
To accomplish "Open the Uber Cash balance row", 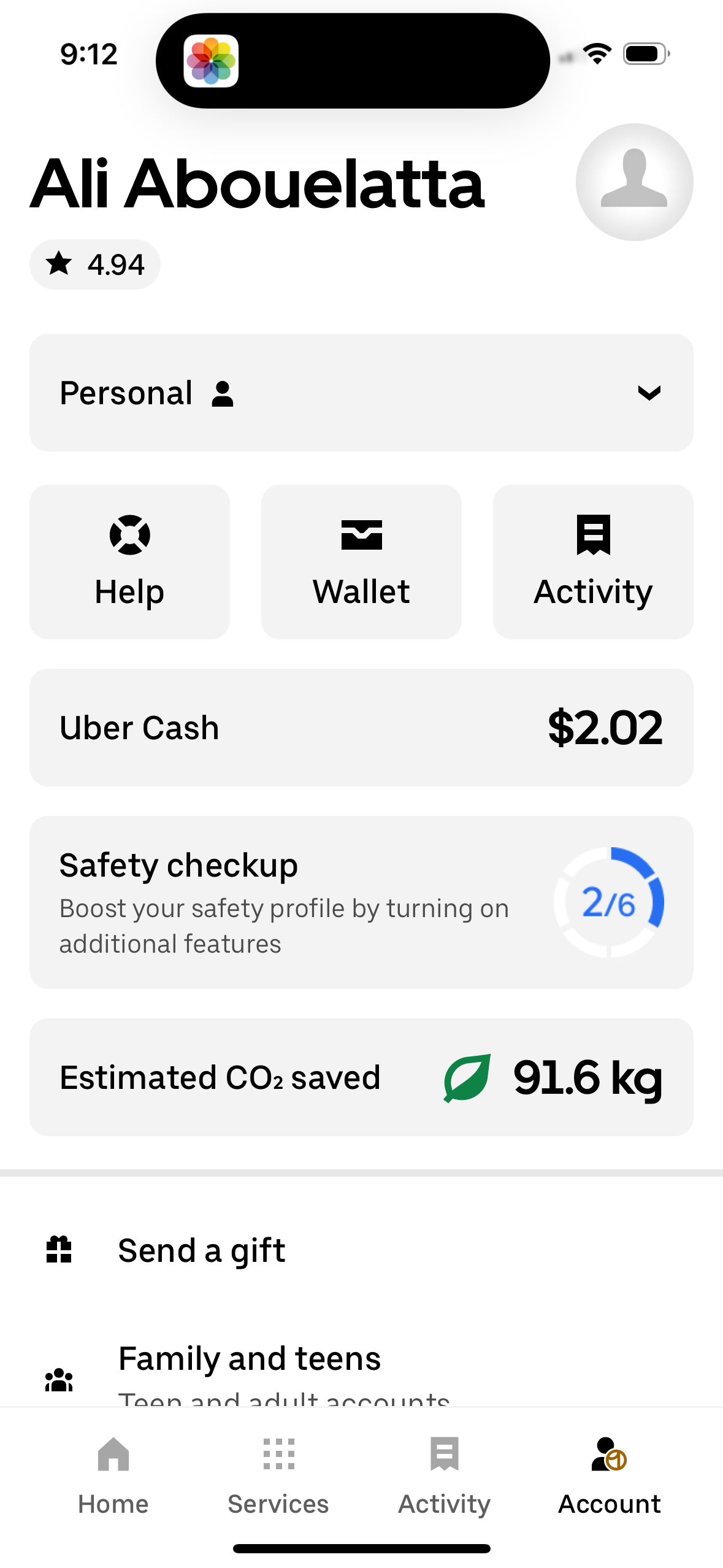I will pos(361,727).
